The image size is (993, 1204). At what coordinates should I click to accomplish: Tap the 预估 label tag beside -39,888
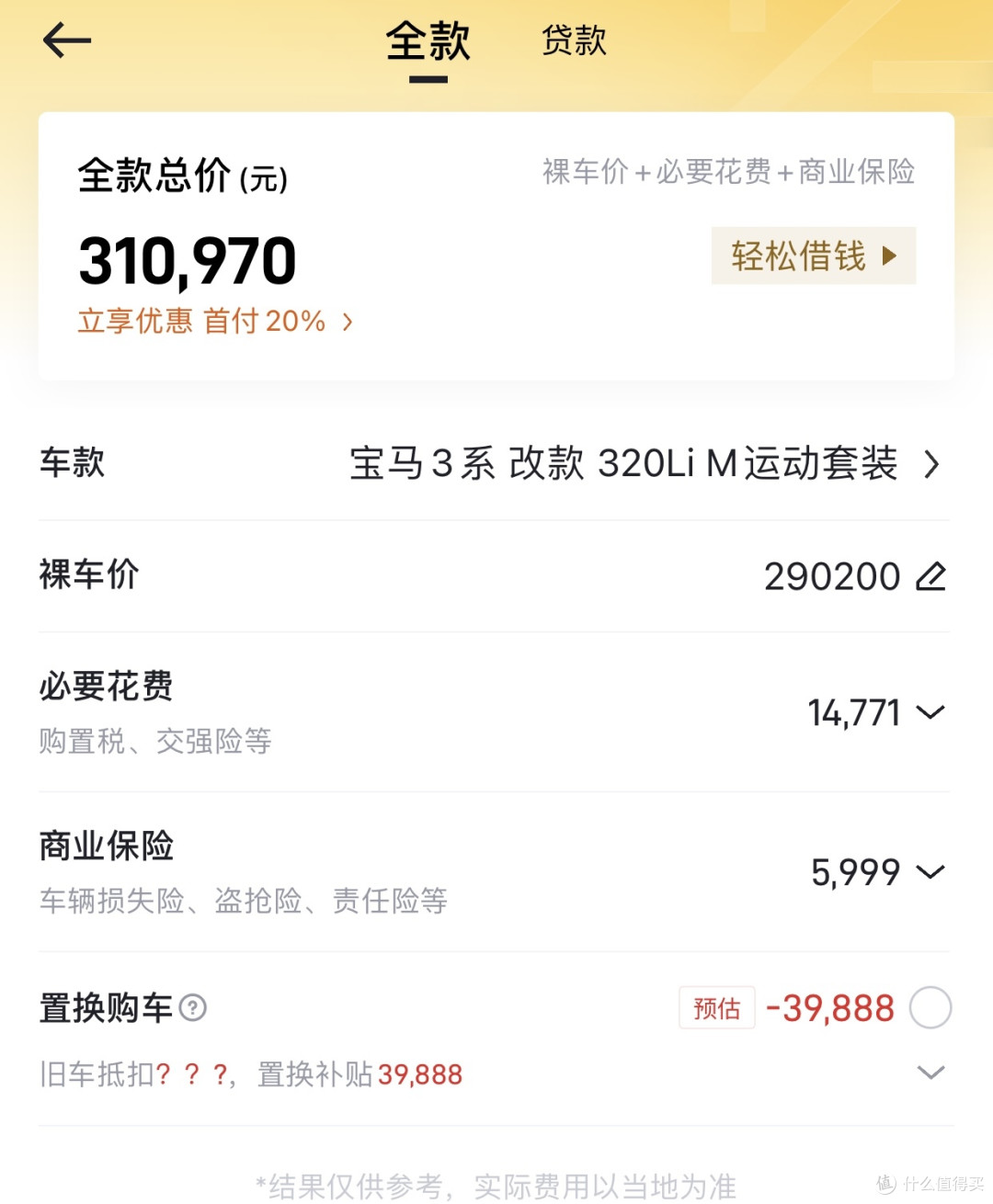click(716, 1008)
